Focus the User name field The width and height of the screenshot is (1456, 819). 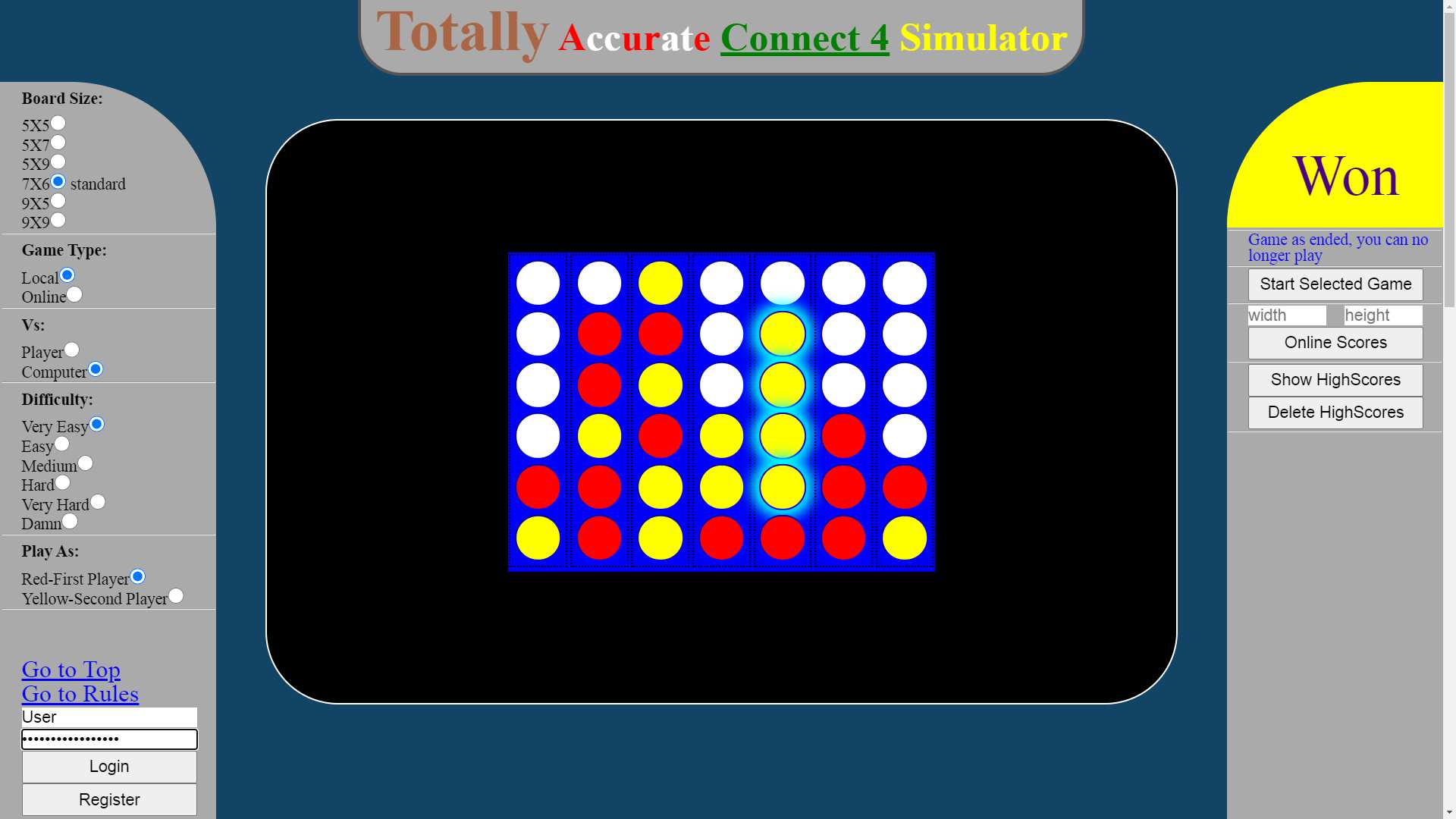(109, 717)
